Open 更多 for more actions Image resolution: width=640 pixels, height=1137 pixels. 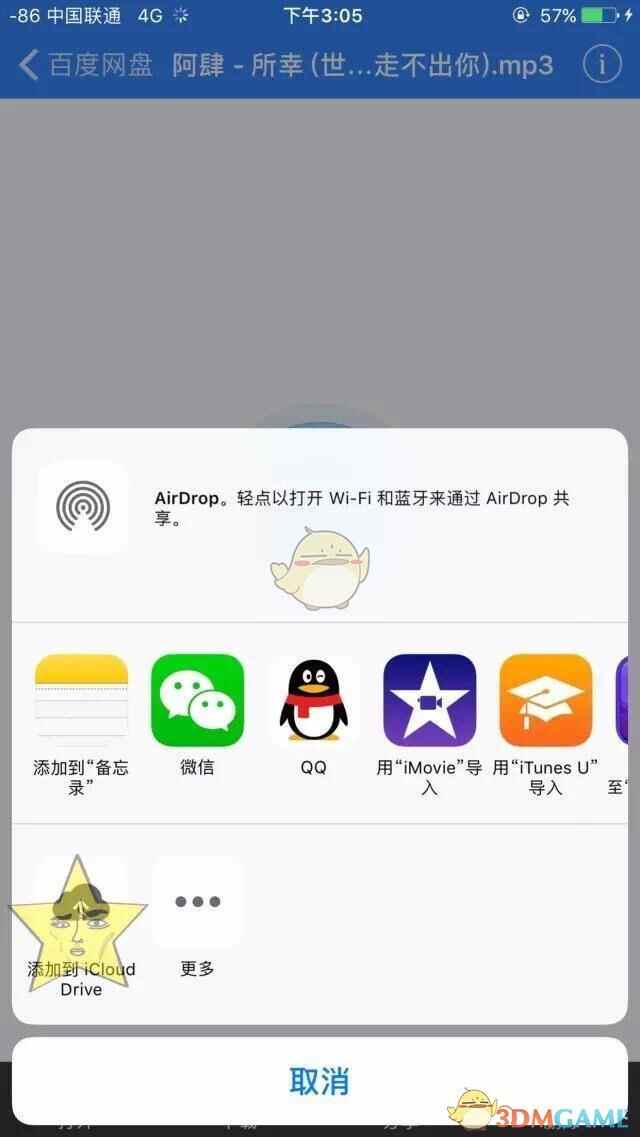click(197, 902)
